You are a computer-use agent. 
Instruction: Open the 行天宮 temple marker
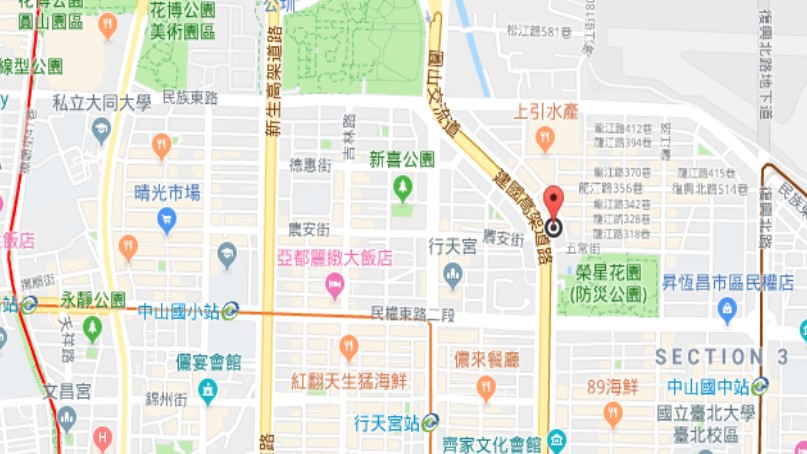pos(453,273)
